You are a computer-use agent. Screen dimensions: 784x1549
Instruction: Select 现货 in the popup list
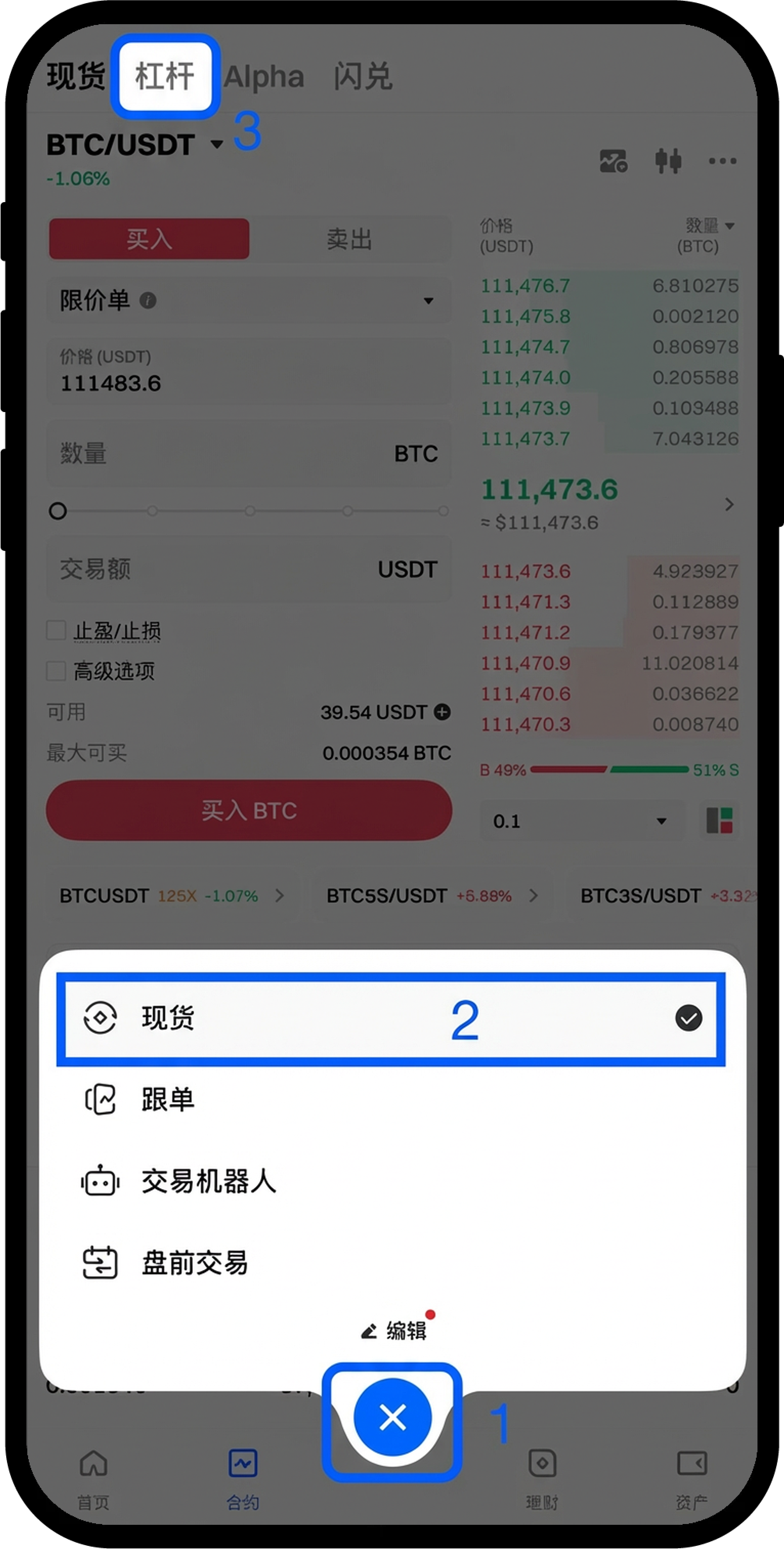click(391, 1018)
